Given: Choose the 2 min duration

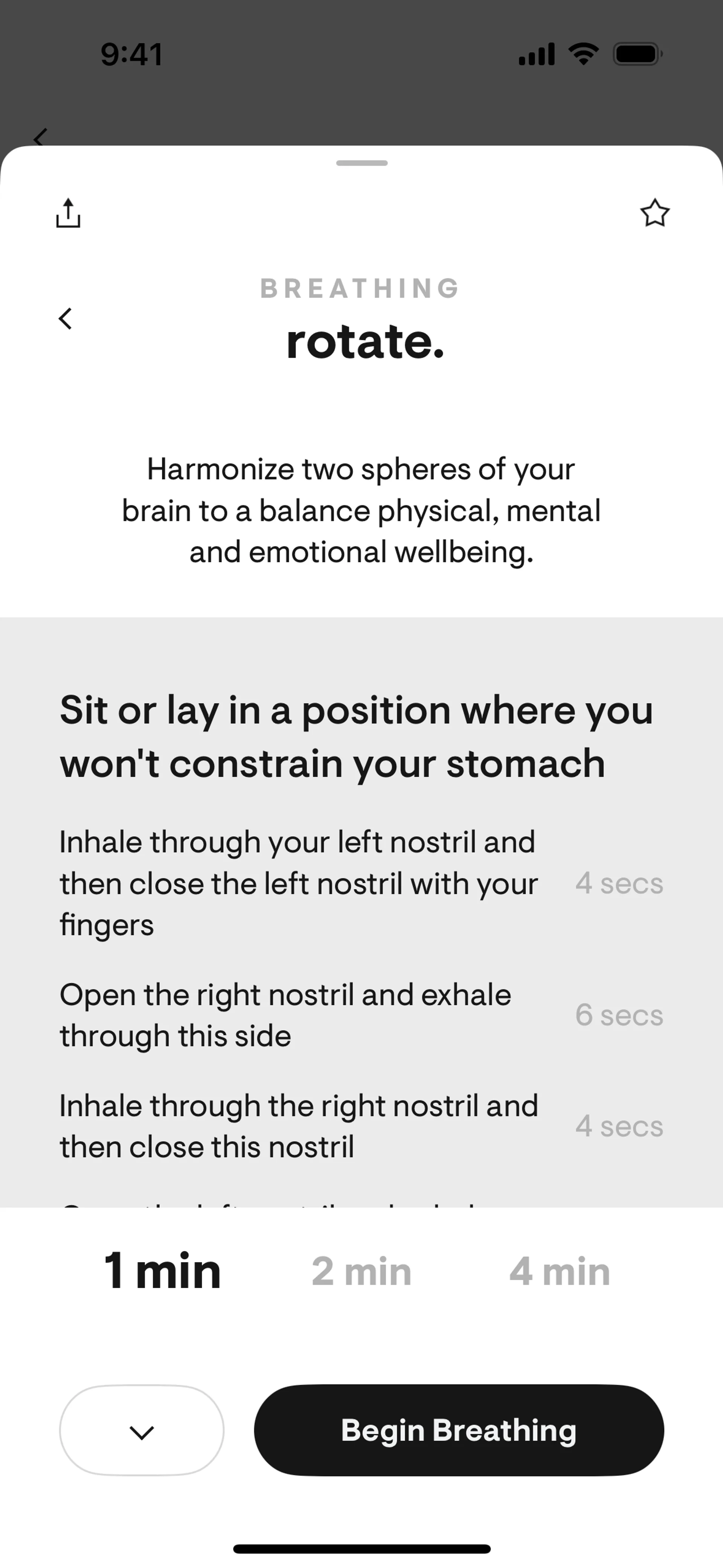Looking at the screenshot, I should point(361,1271).
